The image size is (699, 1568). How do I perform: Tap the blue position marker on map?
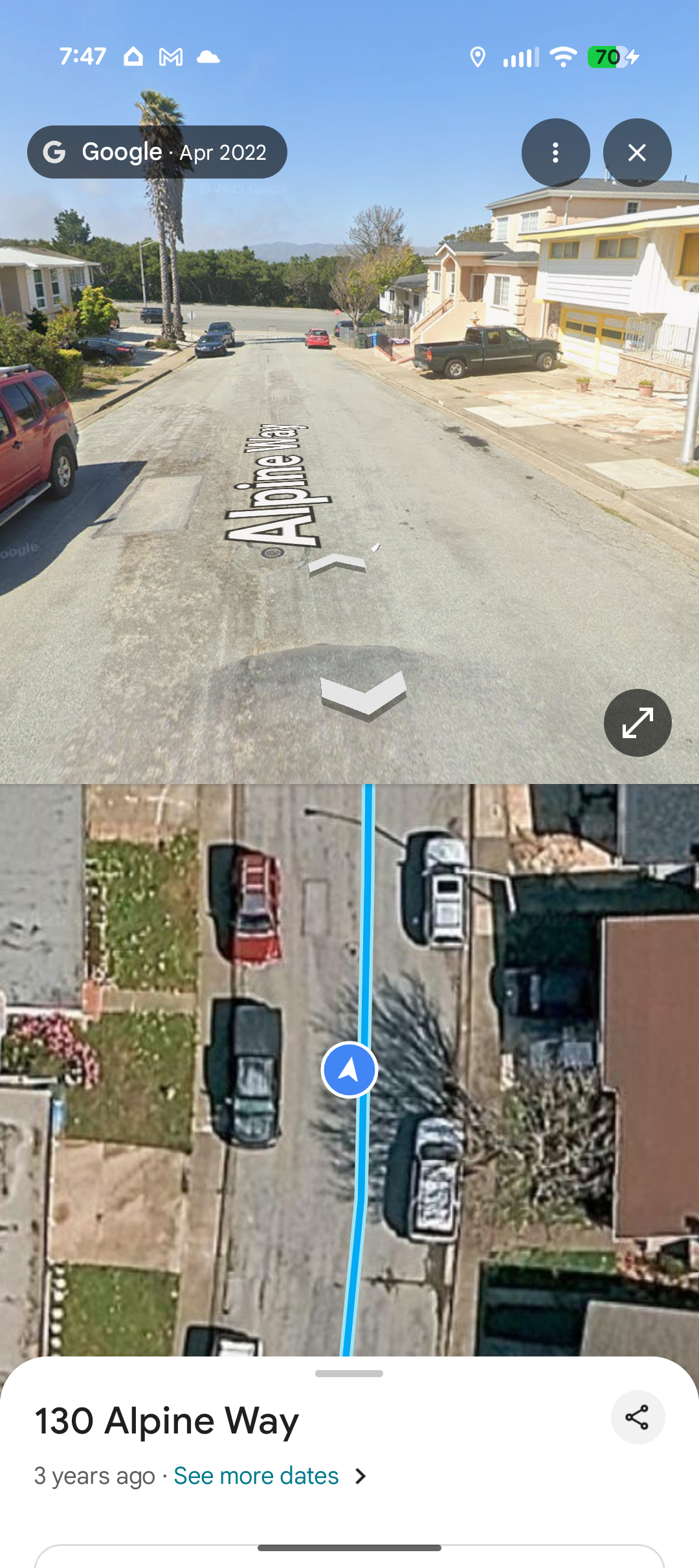pos(349,1069)
